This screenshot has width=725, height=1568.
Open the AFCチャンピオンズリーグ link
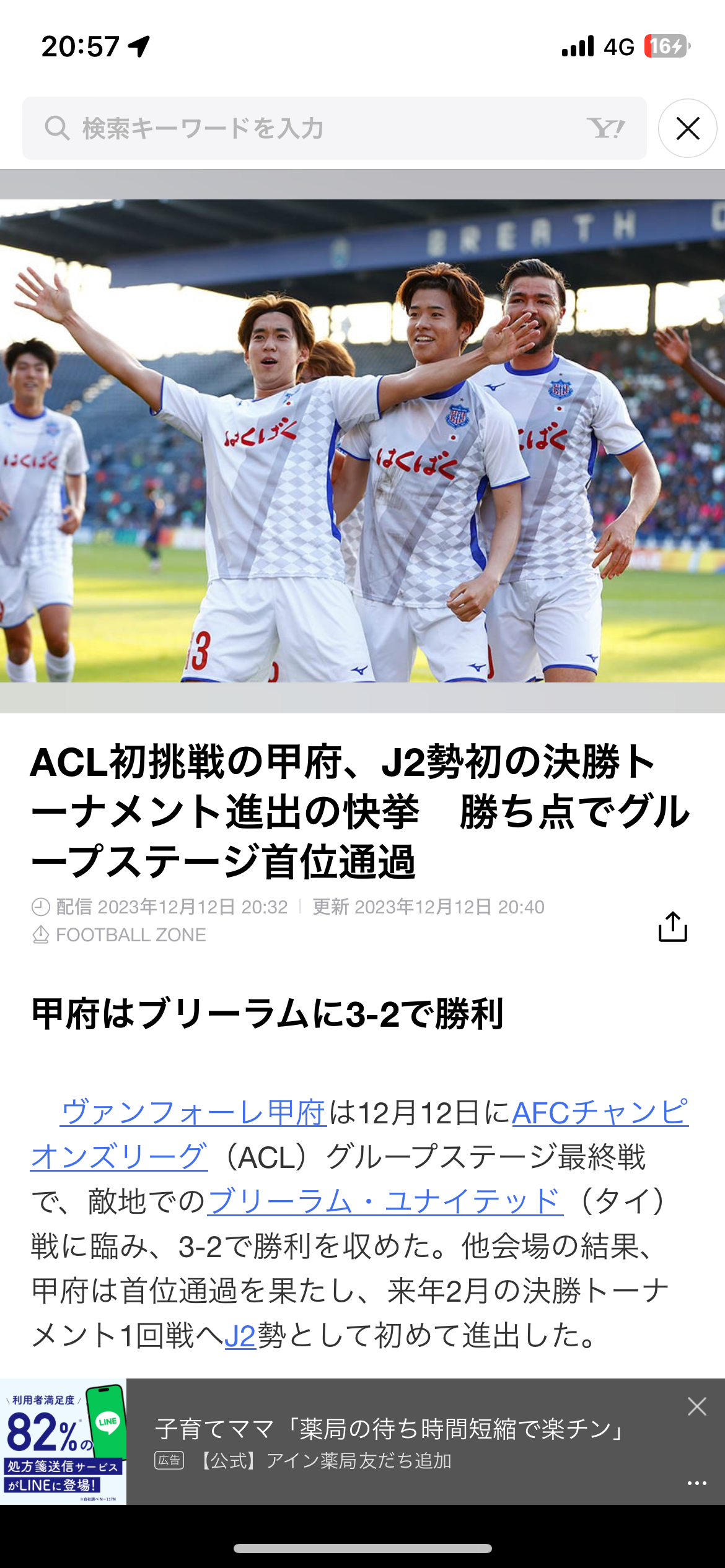coord(600,1112)
